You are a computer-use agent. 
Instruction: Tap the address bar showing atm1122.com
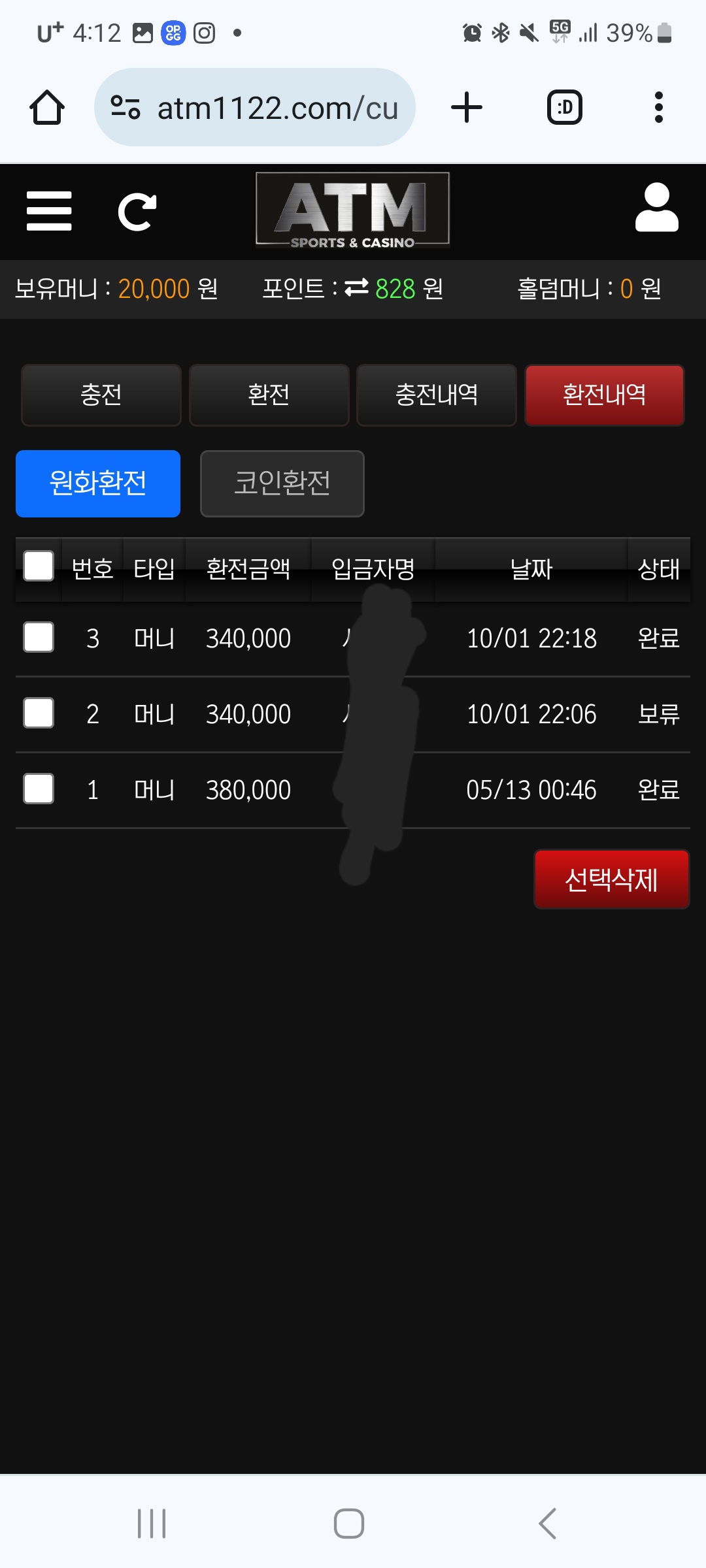(261, 108)
